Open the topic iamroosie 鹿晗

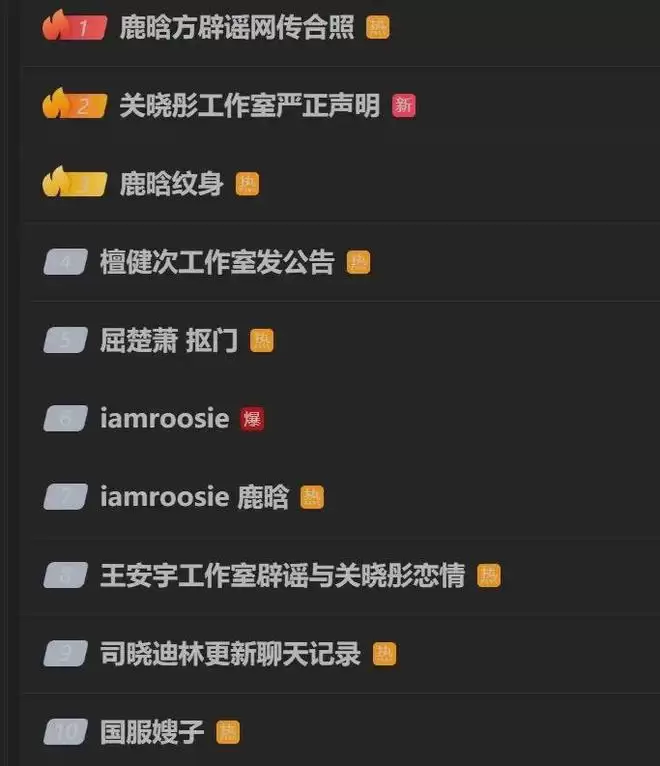pyautogui.click(x=194, y=496)
